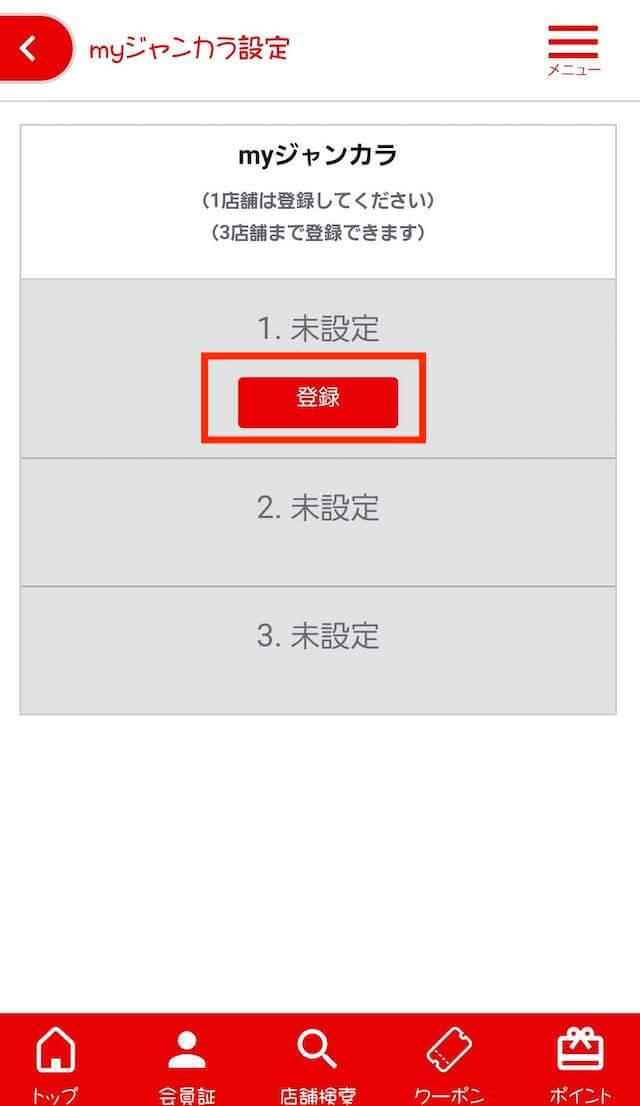Screen dimensions: 640x1106
Task: Tap the 登録 button for slot 1
Action: pyautogui.click(x=318, y=402)
